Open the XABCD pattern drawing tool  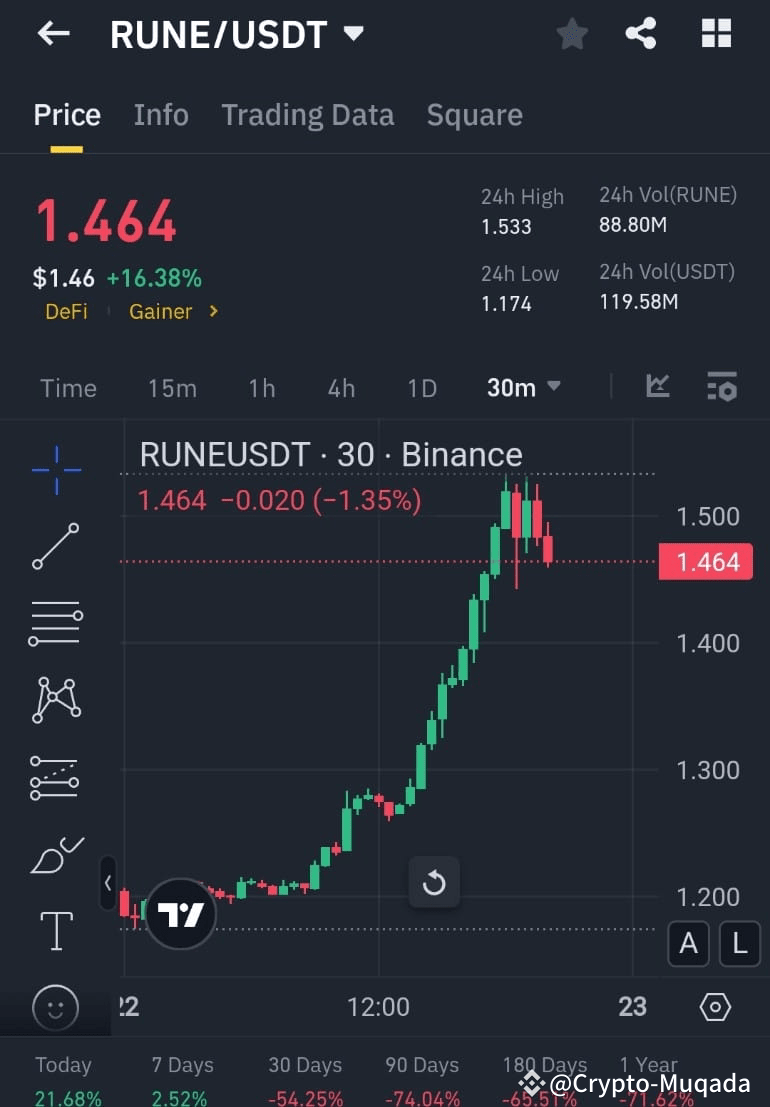tap(55, 700)
